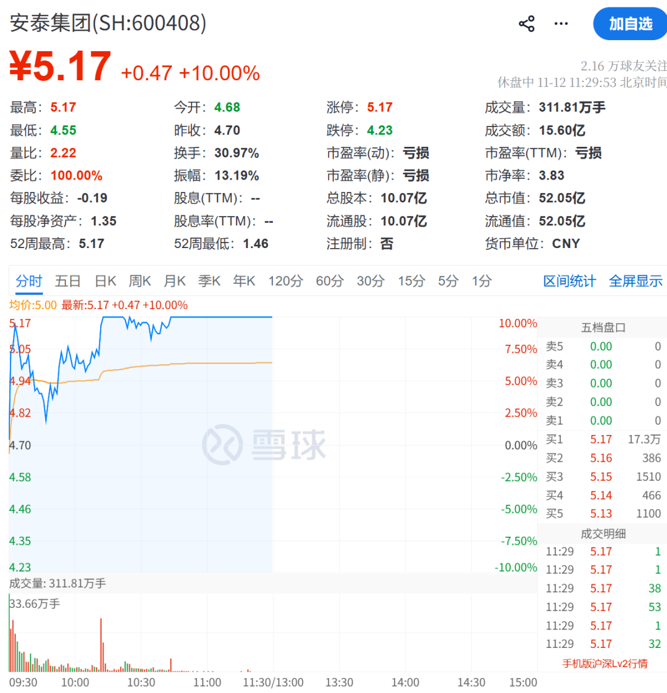Show the 季K chart
The image size is (667, 693).
pyautogui.click(x=209, y=281)
